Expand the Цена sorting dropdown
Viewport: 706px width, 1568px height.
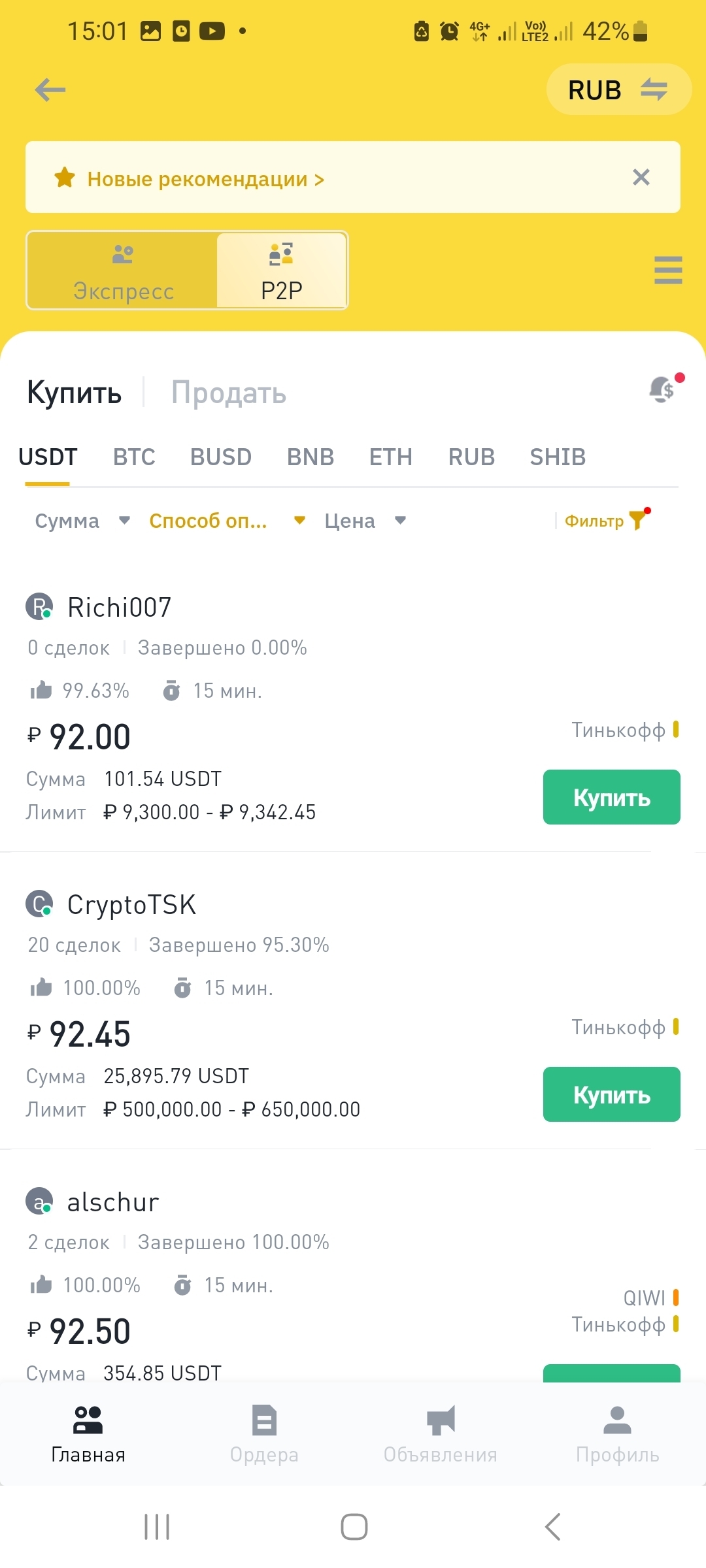365,521
